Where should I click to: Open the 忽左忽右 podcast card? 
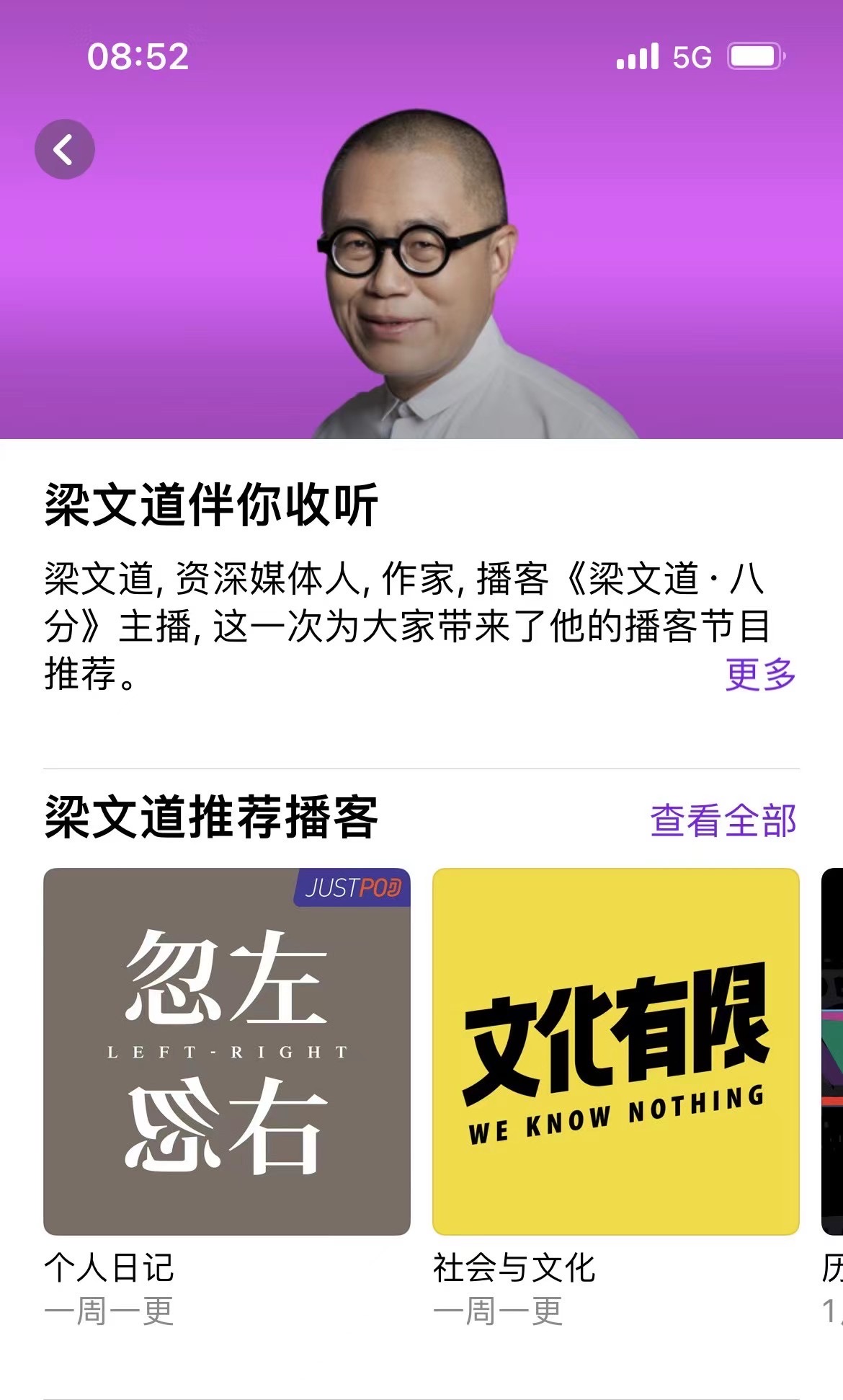227,1052
